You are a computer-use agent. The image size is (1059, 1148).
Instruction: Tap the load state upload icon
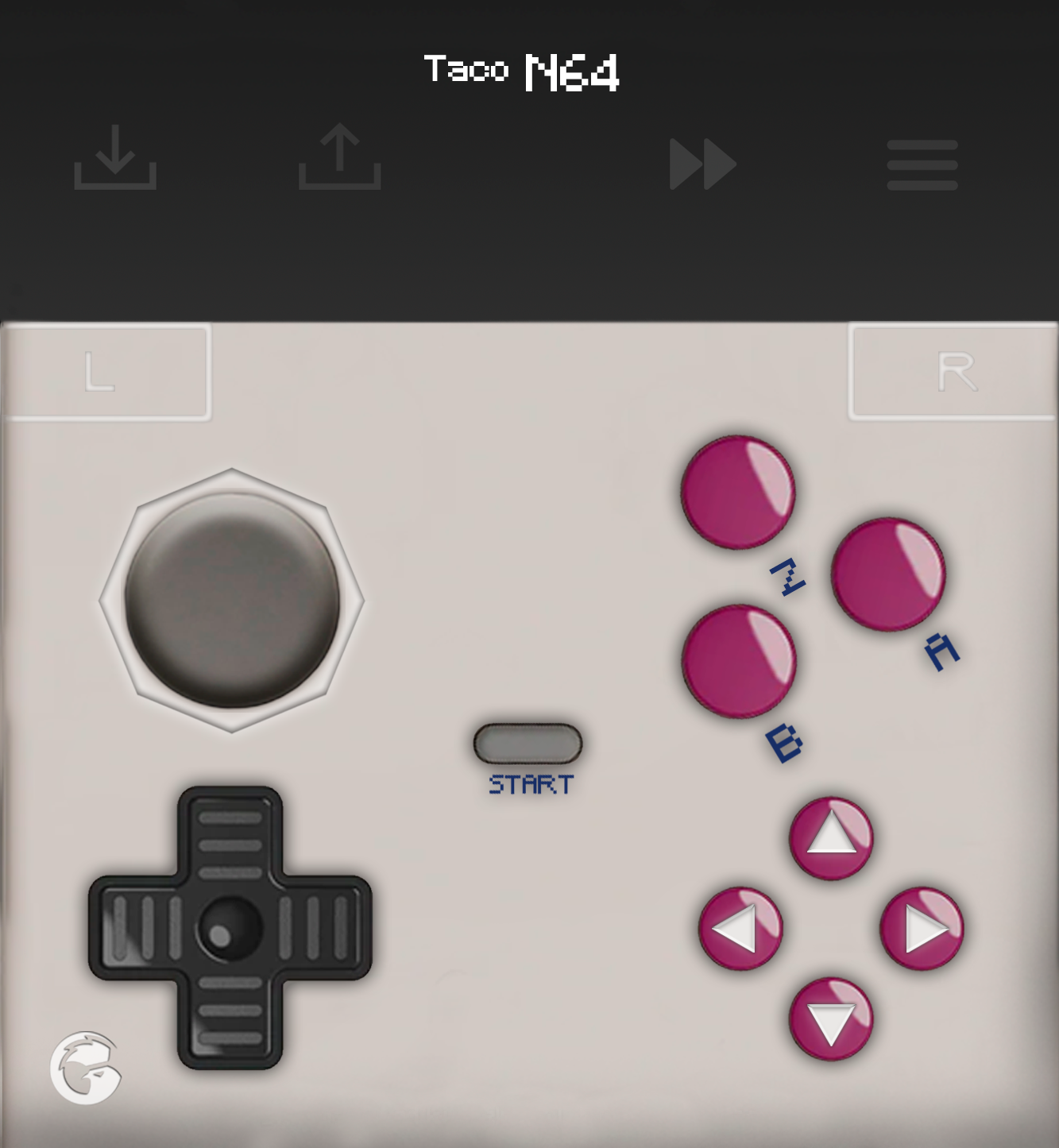tap(339, 158)
